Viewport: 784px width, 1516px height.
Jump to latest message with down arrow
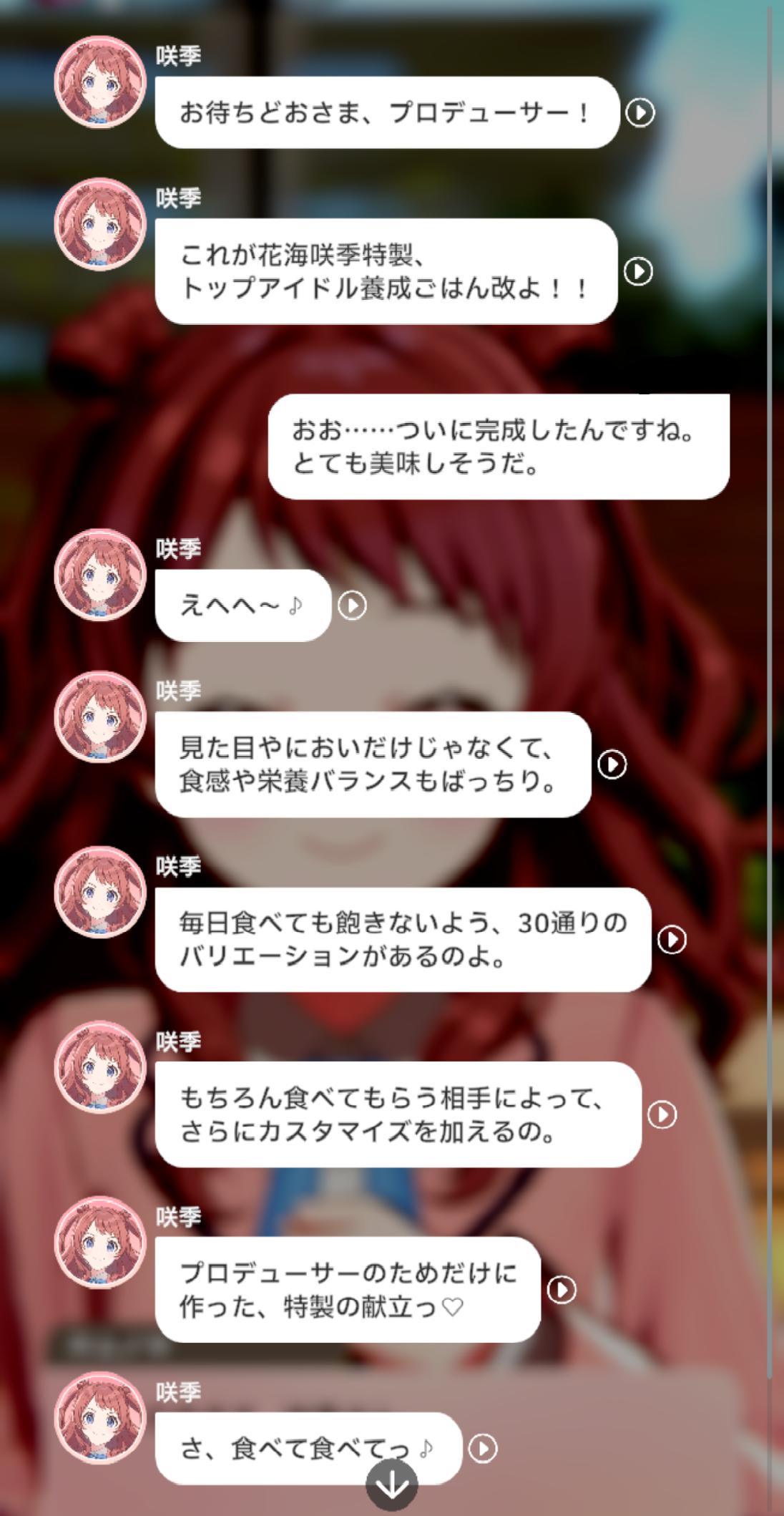(392, 1486)
